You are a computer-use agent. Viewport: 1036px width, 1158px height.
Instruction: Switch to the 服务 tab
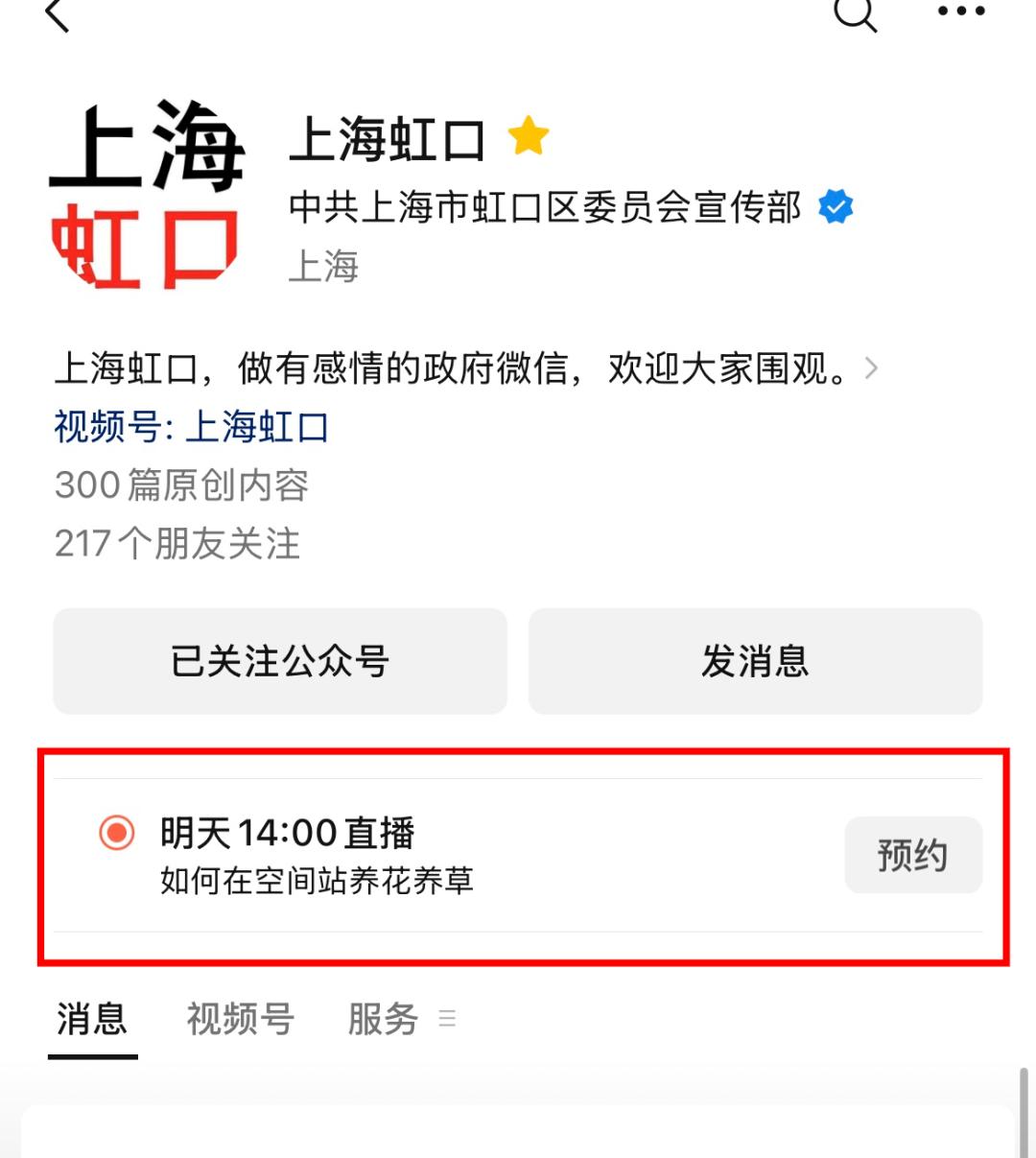tap(384, 1019)
